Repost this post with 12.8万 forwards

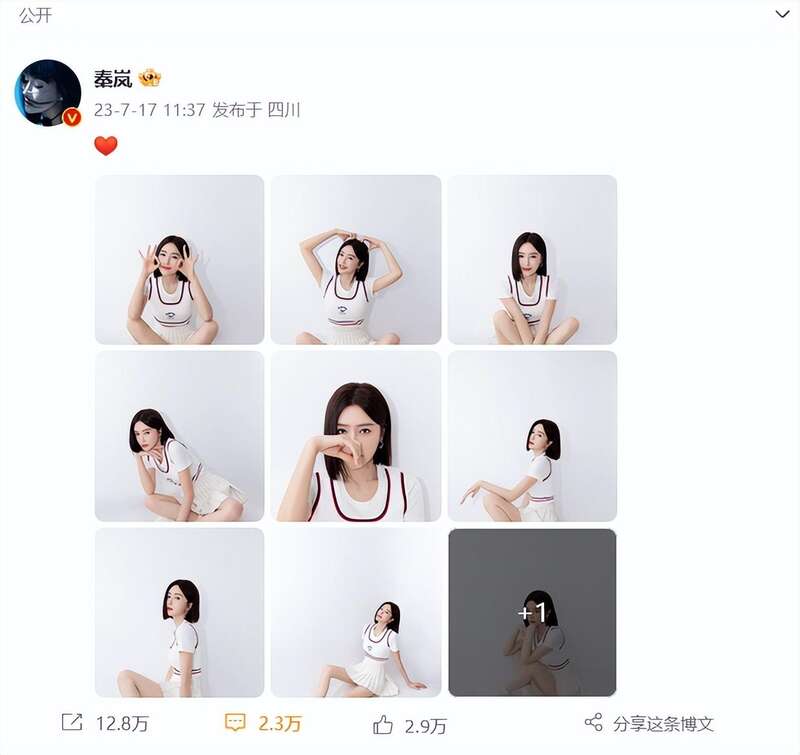(103, 723)
